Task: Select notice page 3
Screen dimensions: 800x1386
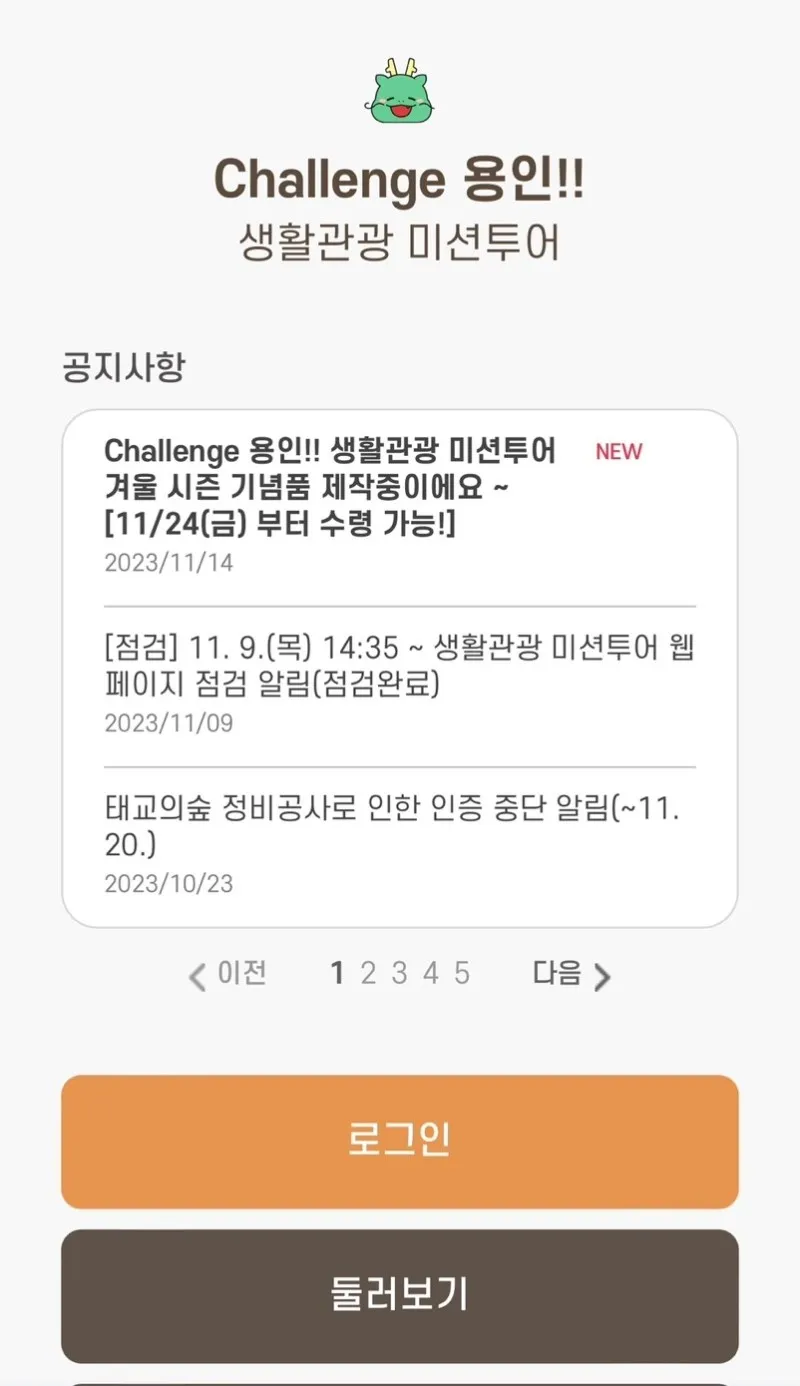Action: point(399,973)
